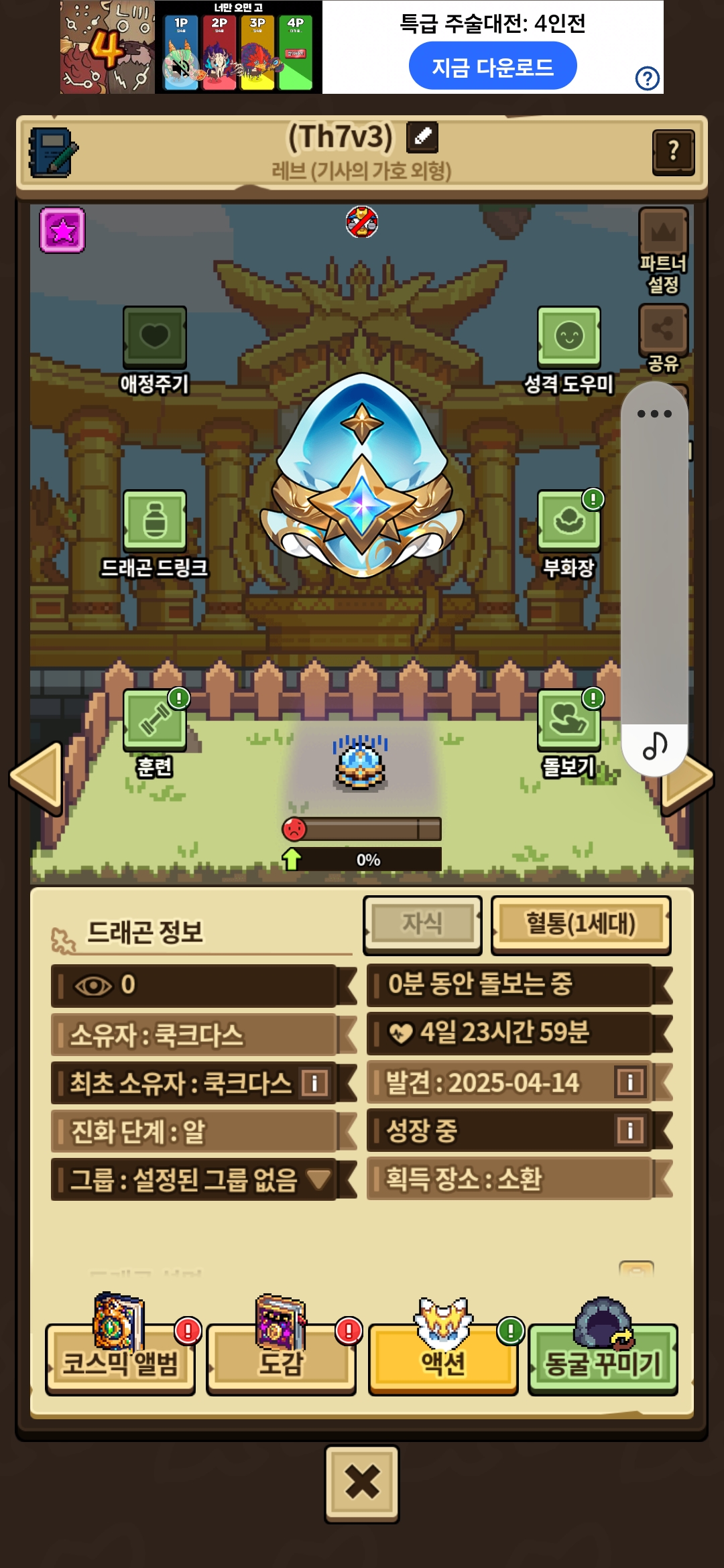The height and width of the screenshot is (1568, 724).
Task: Open 코스믹 앨범 cosmic album
Action: click(120, 1360)
